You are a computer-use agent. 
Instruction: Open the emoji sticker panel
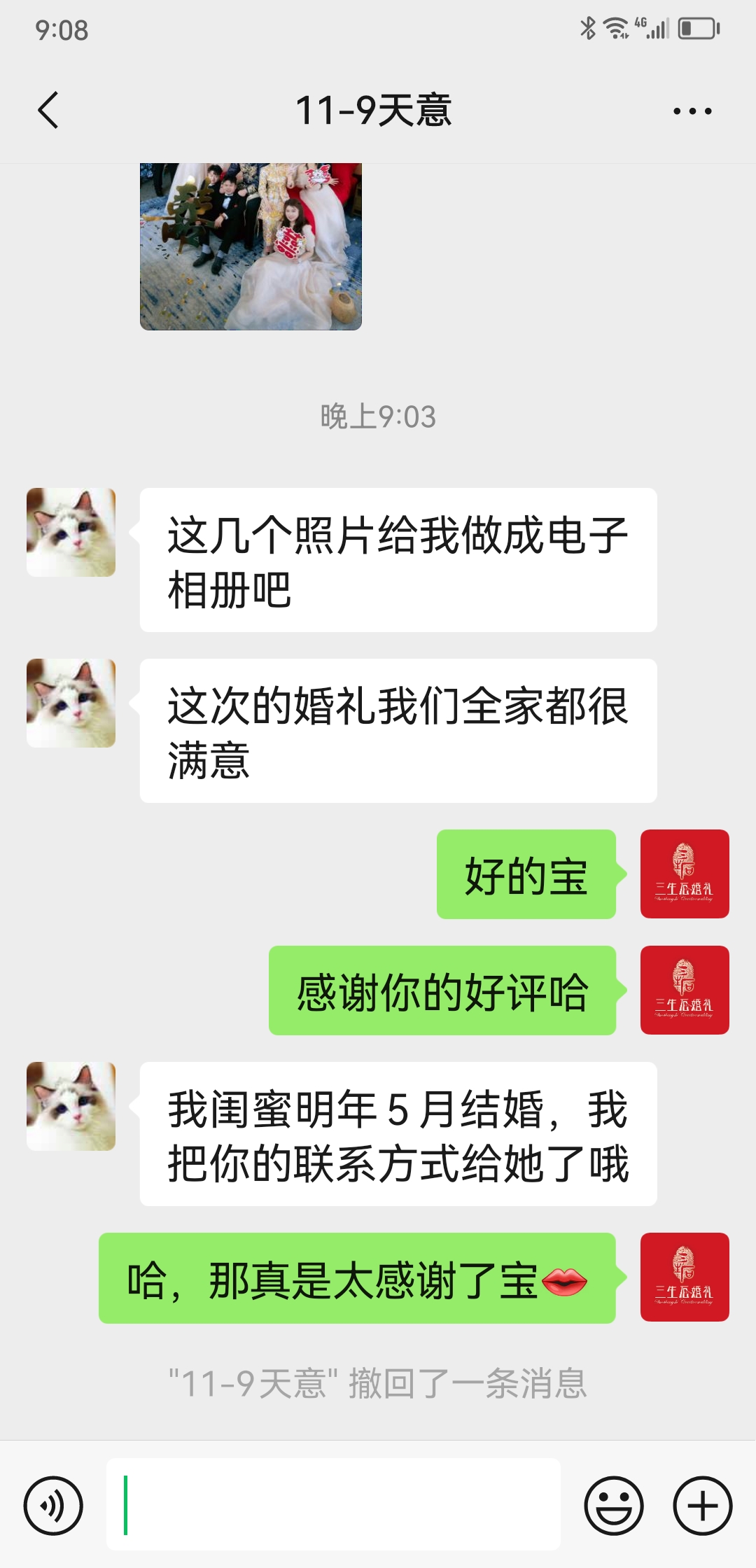point(614,1506)
